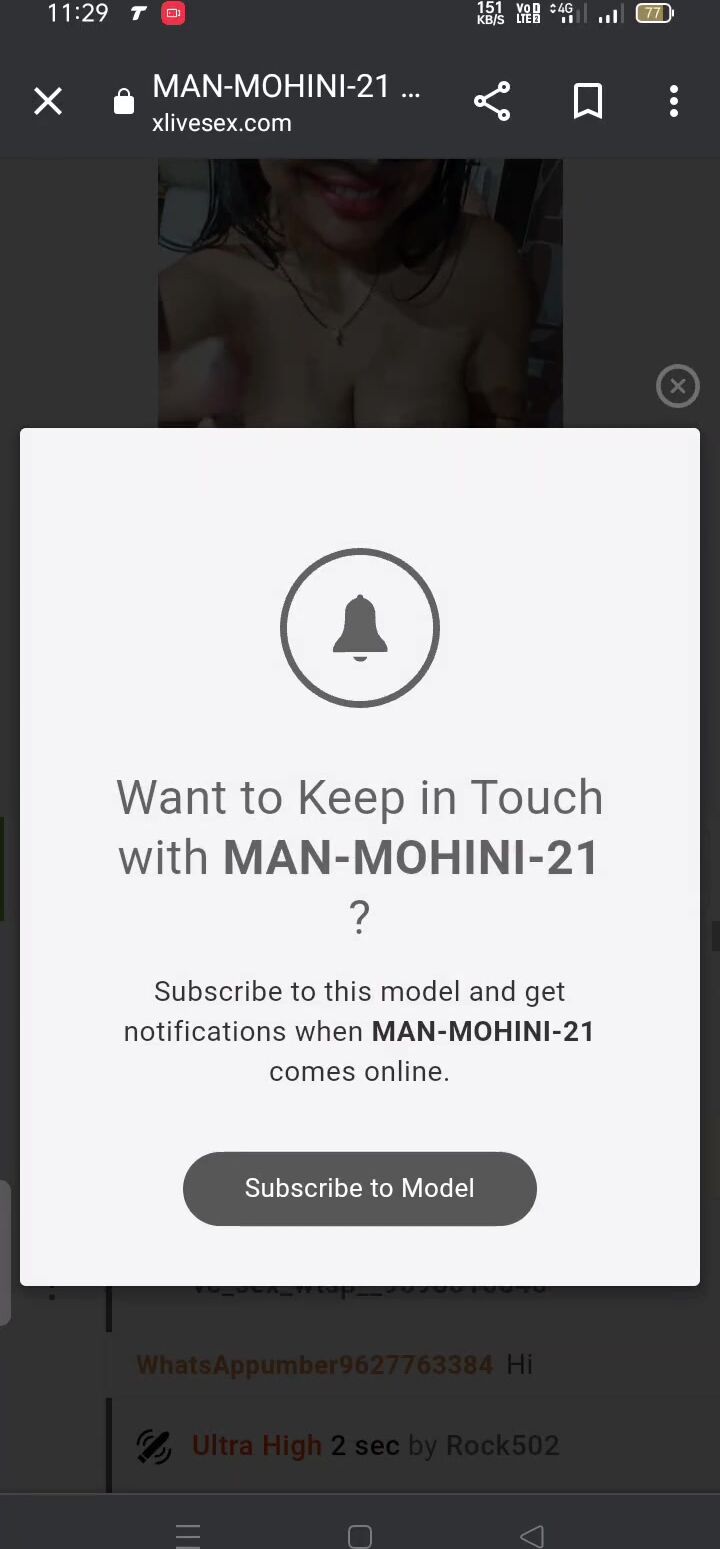Open the browser overflow menu
Screen dimensions: 720x1549
[674, 102]
